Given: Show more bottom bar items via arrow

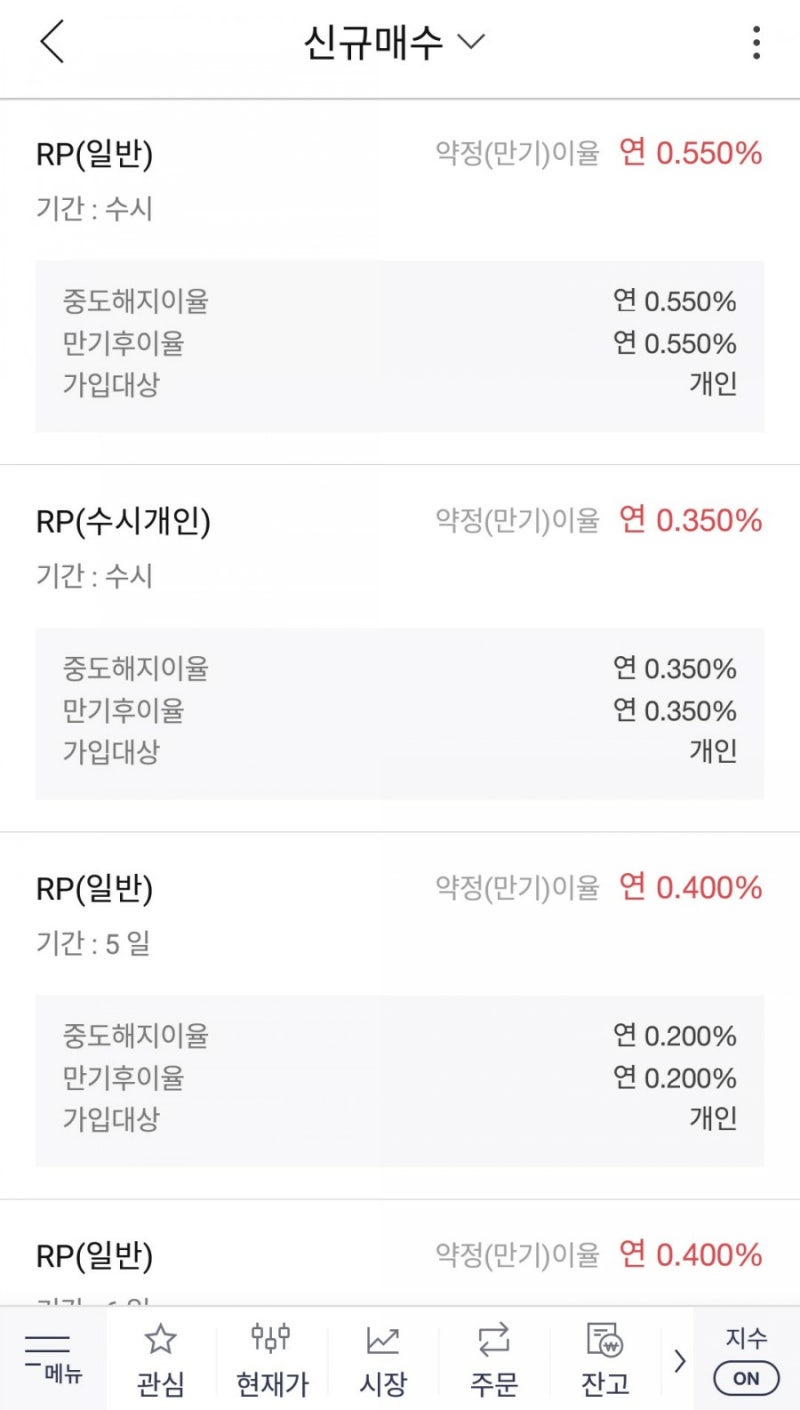Looking at the screenshot, I should point(679,1361).
